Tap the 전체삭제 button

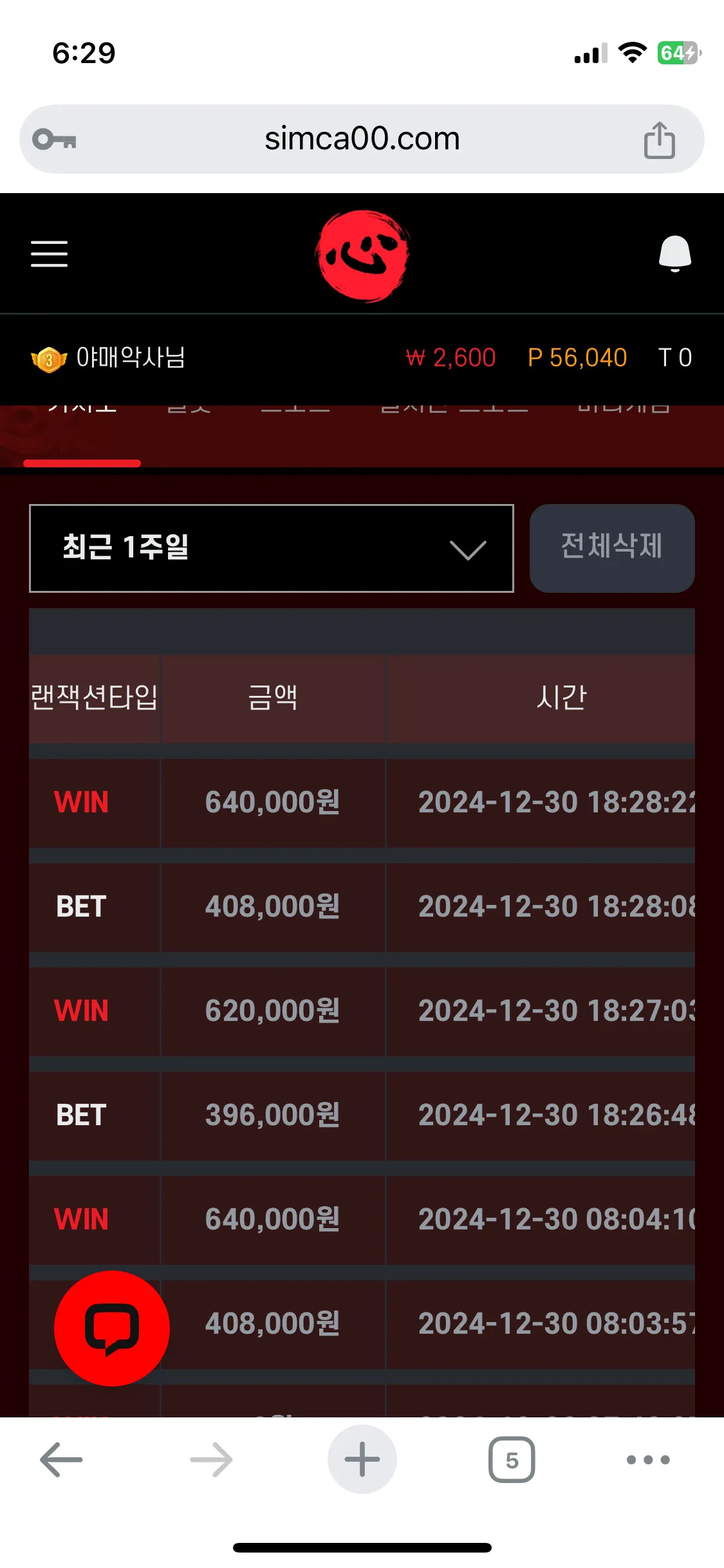(x=612, y=548)
